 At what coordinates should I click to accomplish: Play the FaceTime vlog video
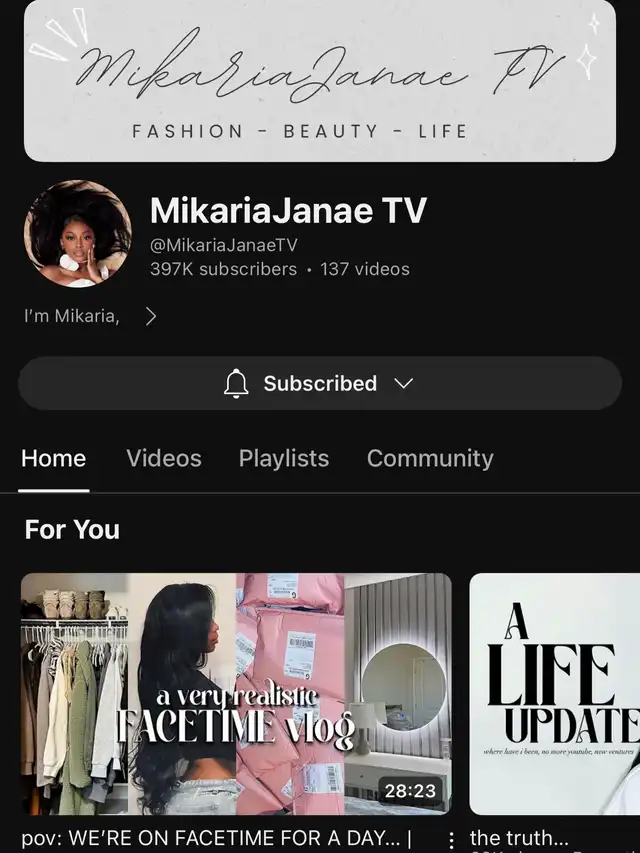click(236, 693)
